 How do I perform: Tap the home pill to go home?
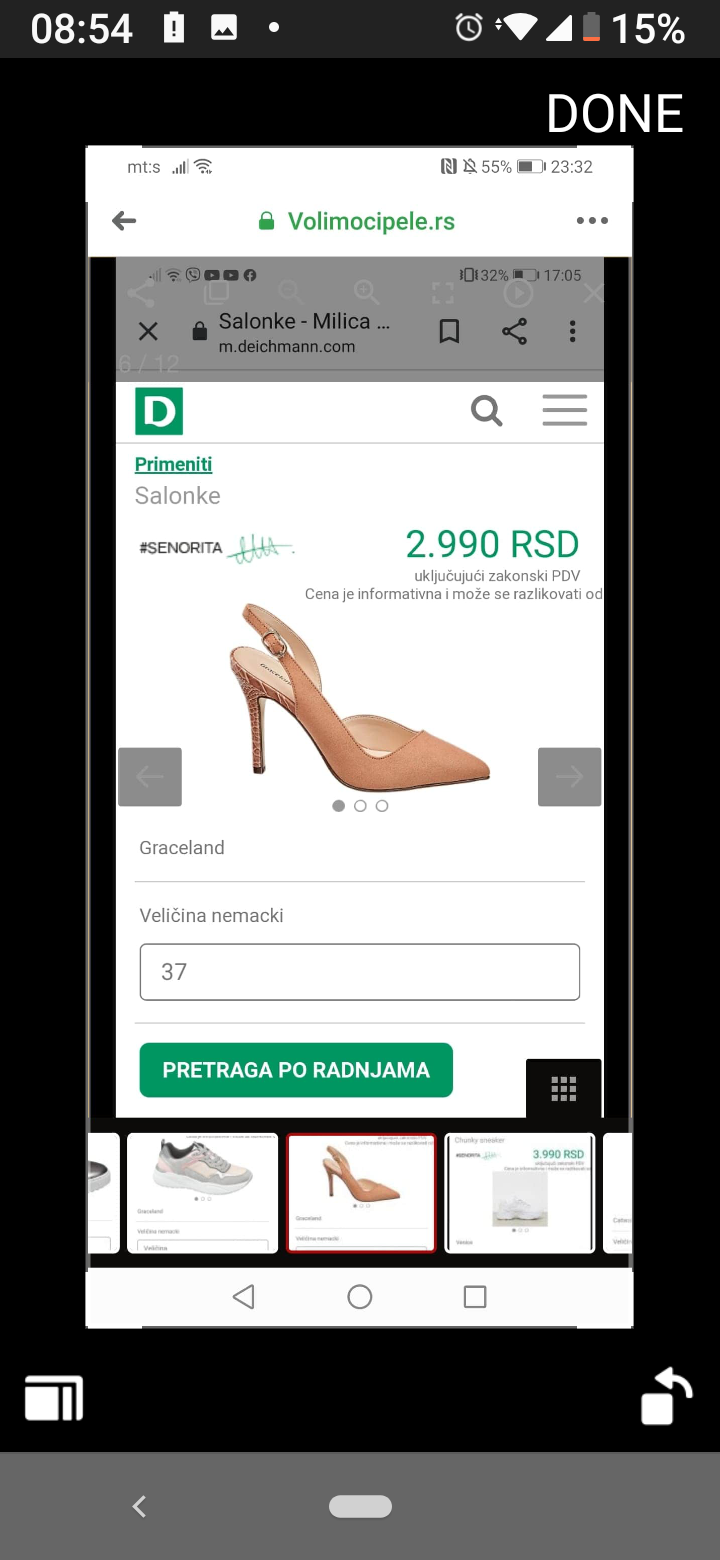point(360,1506)
